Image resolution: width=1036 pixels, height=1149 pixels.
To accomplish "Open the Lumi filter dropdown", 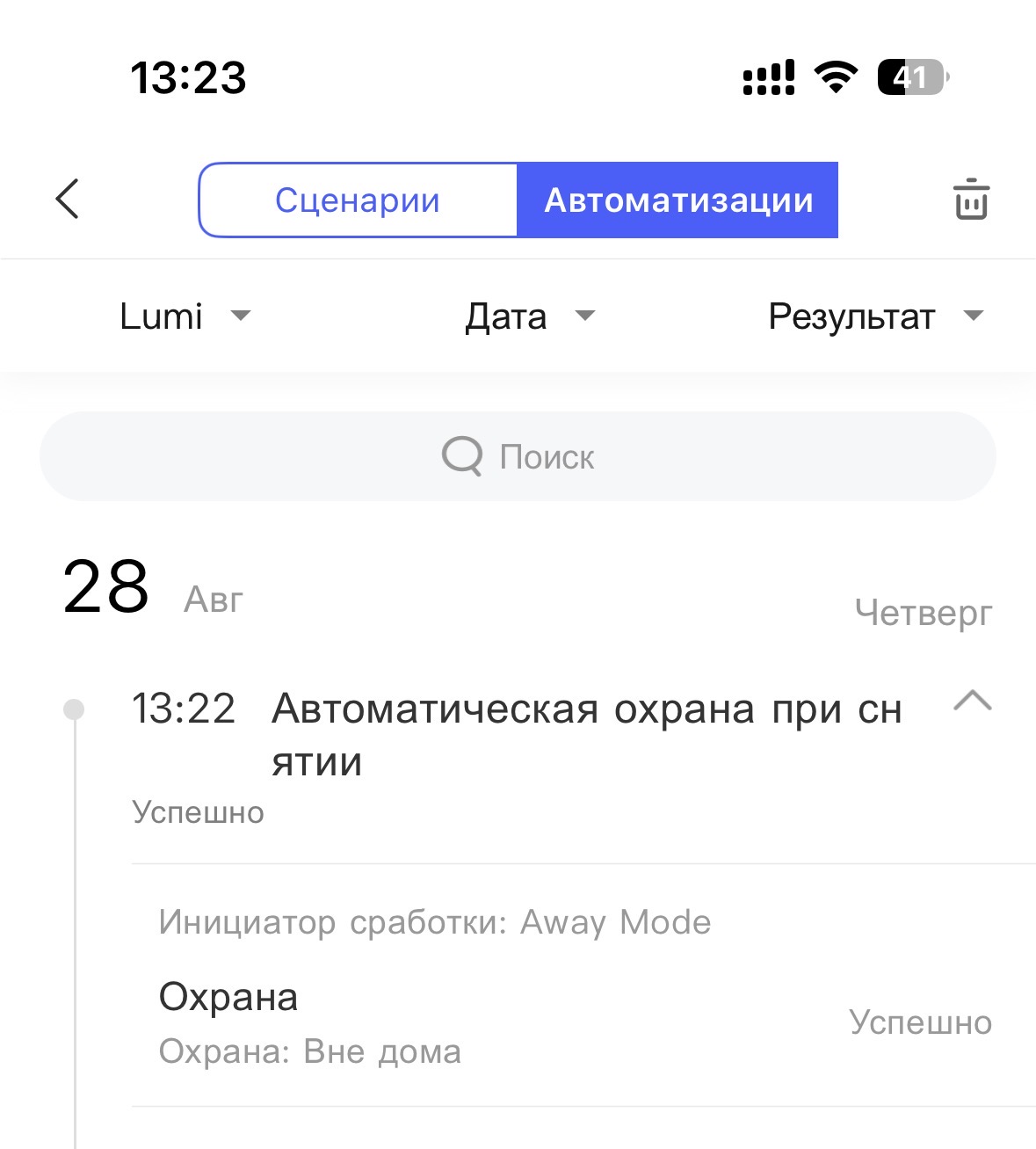I will 185,316.
